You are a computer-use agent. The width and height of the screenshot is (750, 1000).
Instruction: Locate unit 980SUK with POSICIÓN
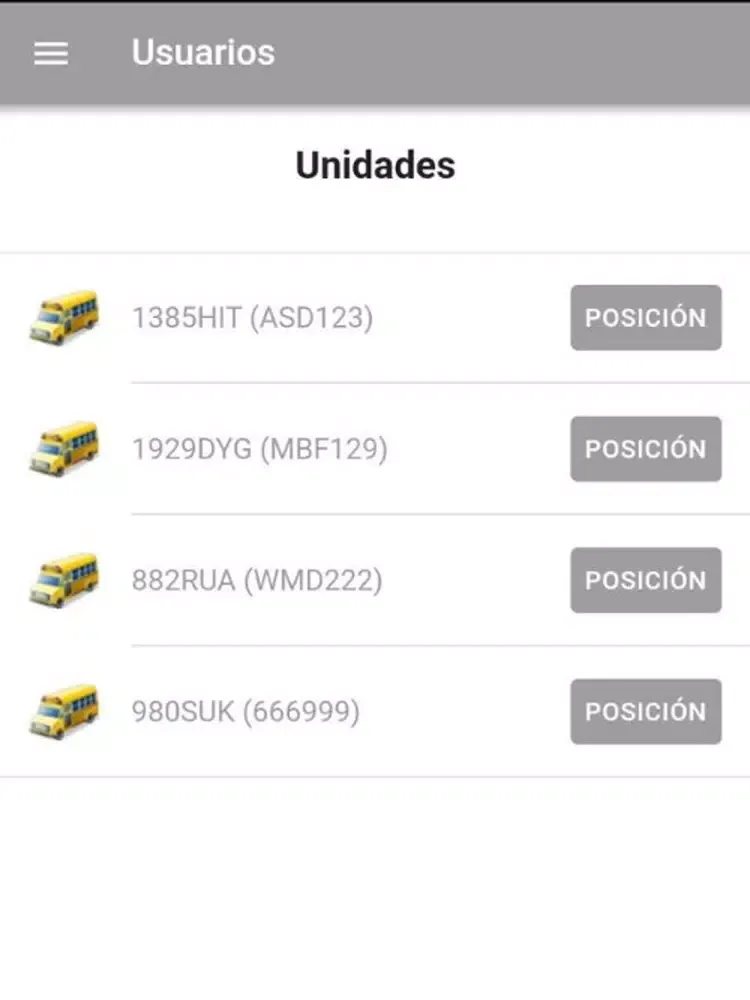[x=645, y=711]
